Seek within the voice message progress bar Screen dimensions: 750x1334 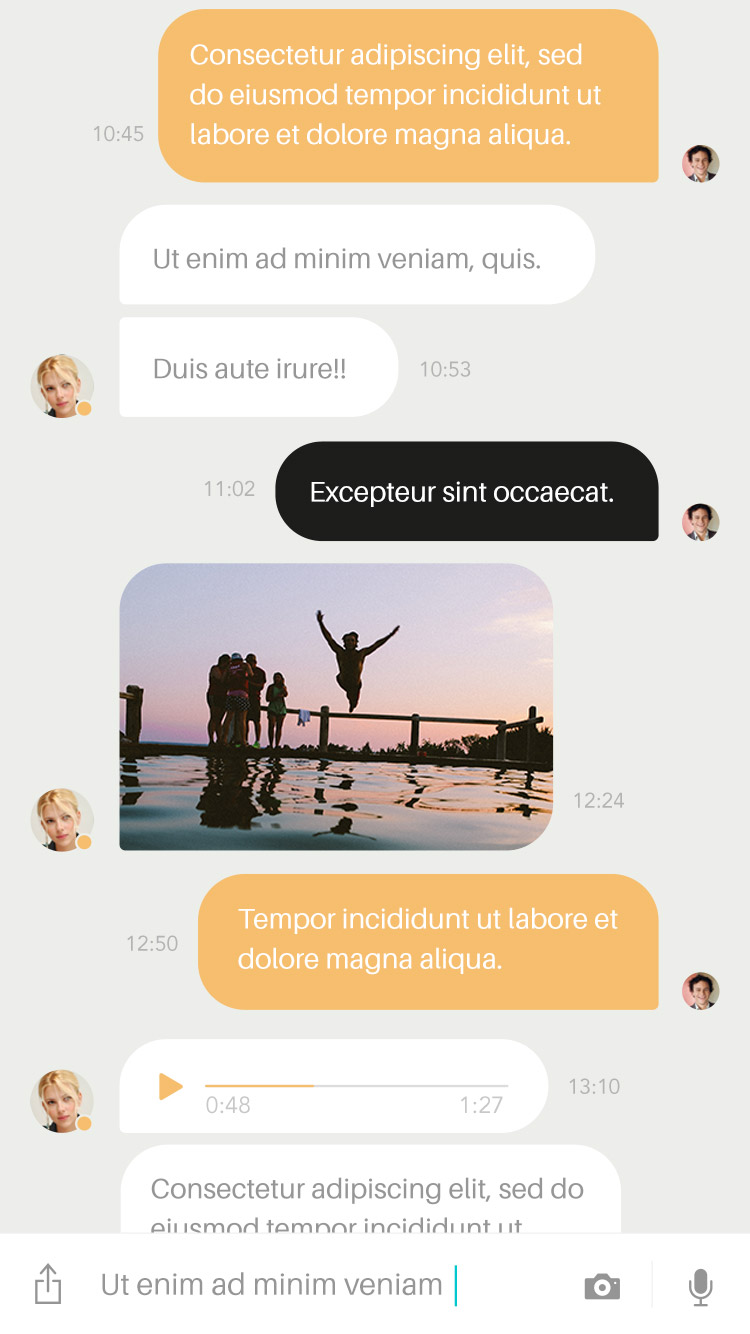point(356,1085)
